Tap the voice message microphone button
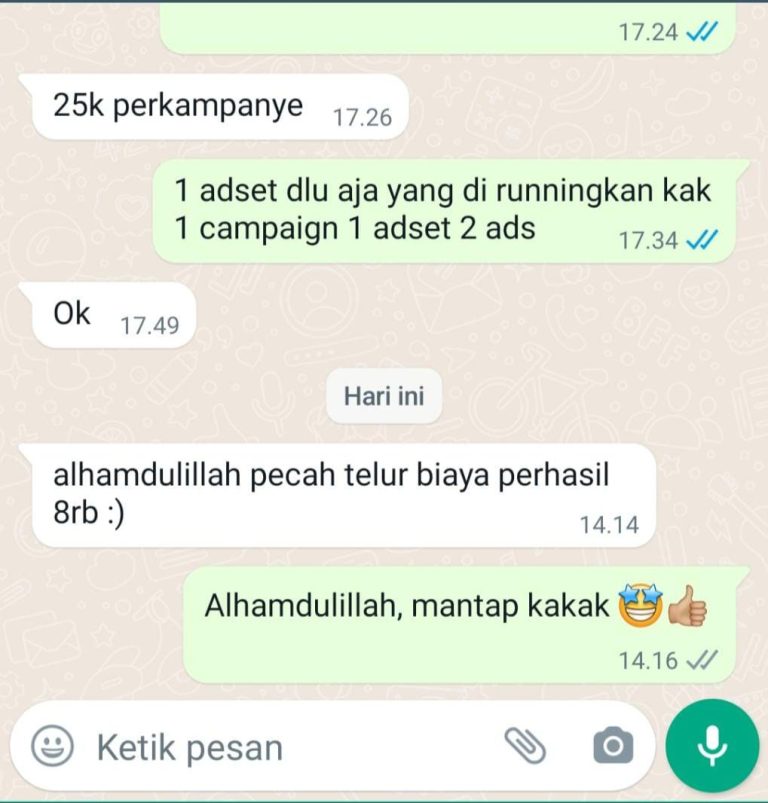Screen dimensions: 768x803 pyautogui.click(x=712, y=746)
